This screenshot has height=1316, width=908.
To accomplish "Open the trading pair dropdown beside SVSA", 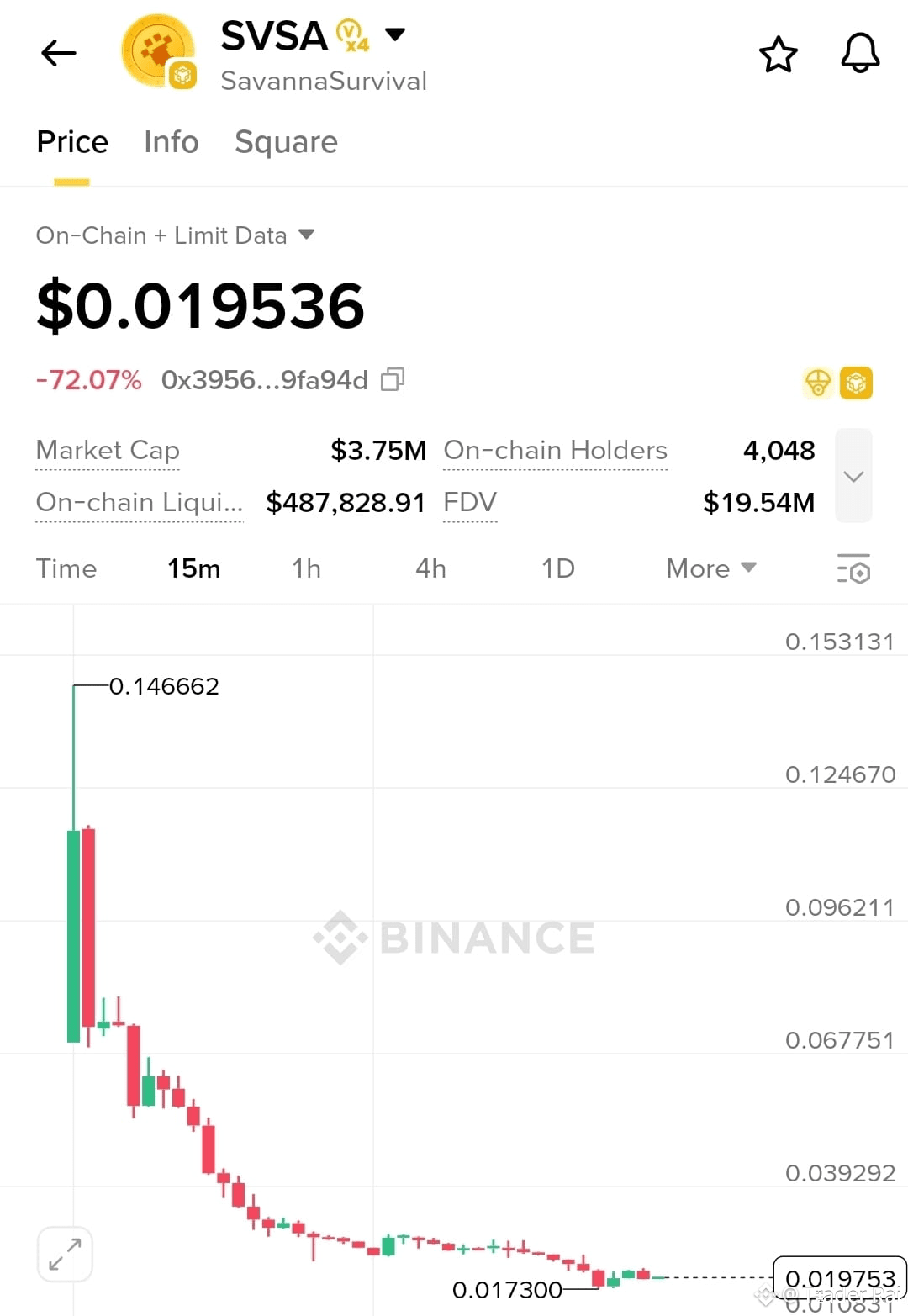I will click(x=395, y=34).
